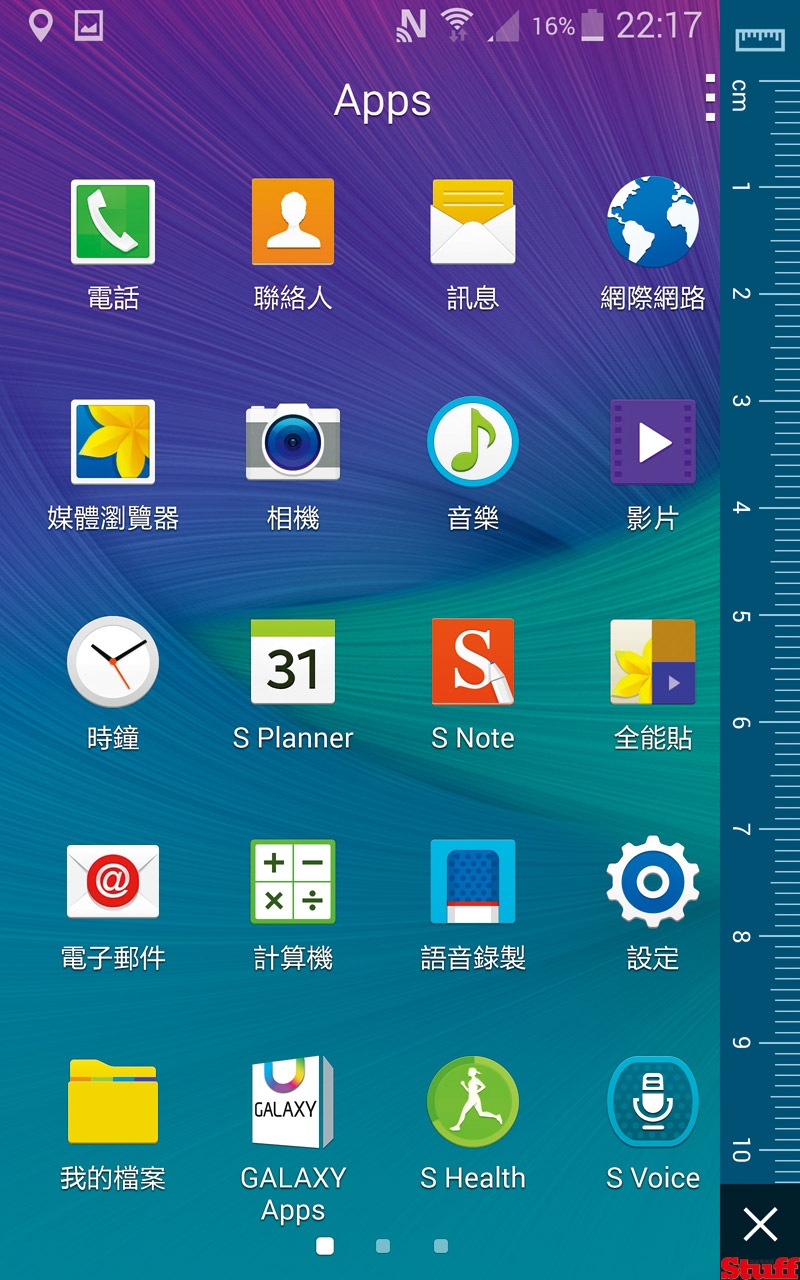800x1280 pixels.
Task: Open the 媒體瀏覽器 gallery app
Action: pos(113,442)
